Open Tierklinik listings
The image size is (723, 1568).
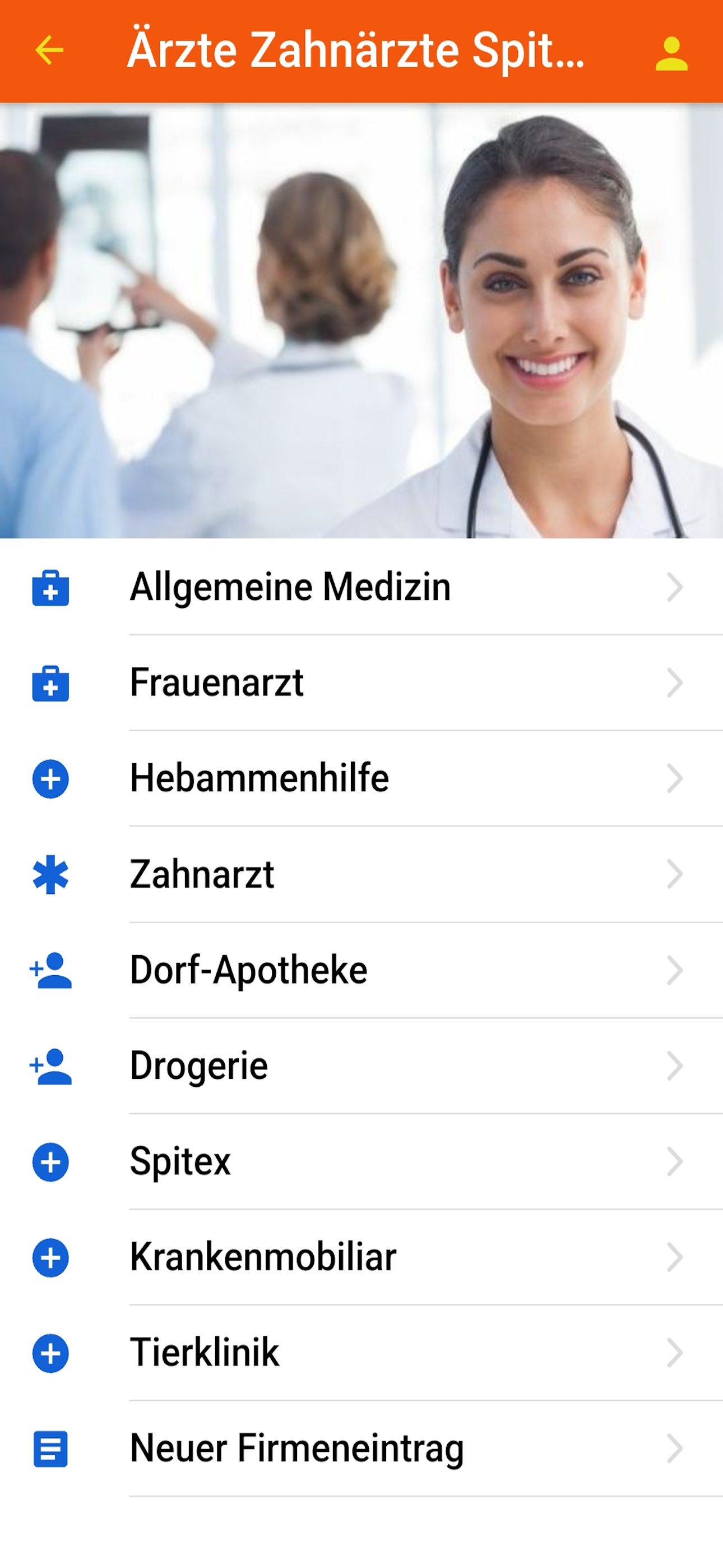(x=361, y=1353)
